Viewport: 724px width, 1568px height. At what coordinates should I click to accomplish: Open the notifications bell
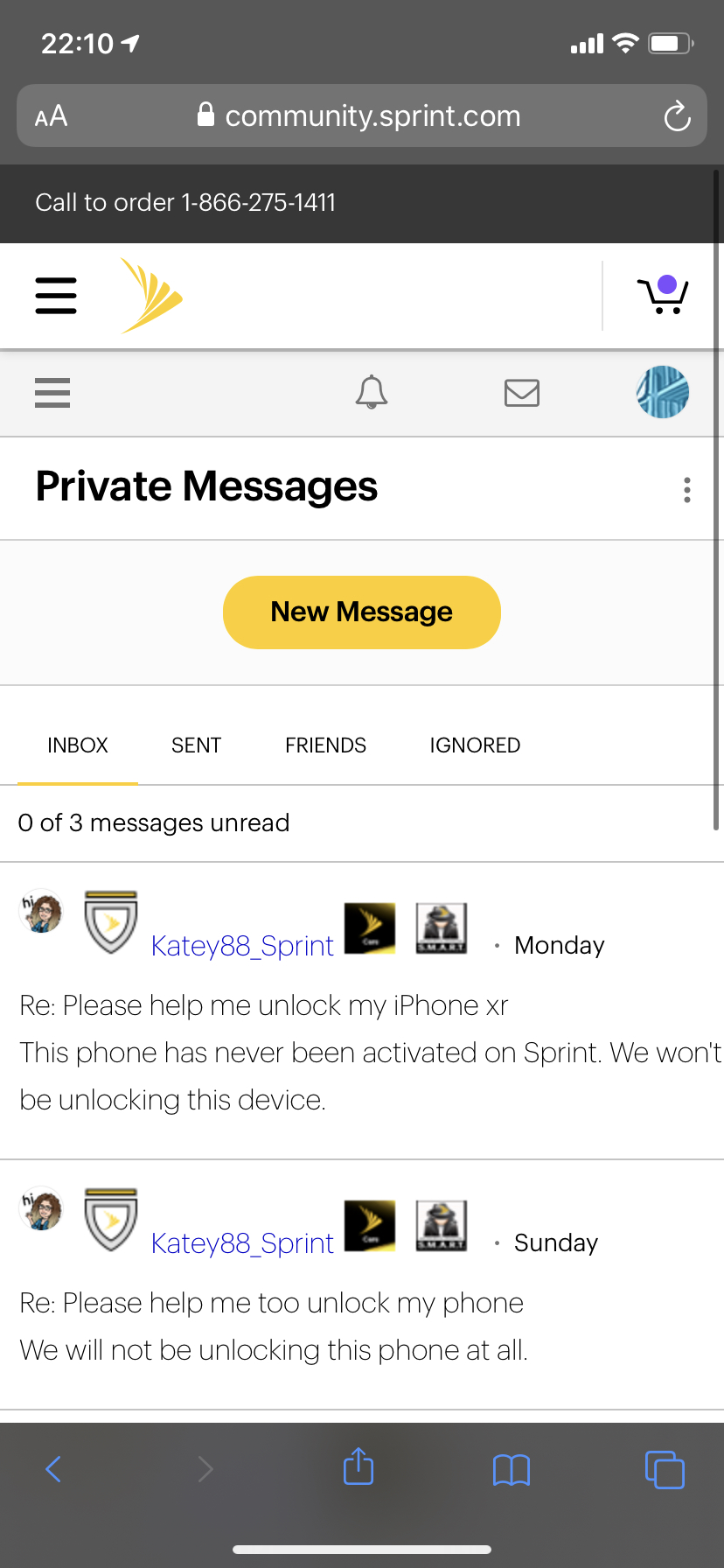(372, 392)
